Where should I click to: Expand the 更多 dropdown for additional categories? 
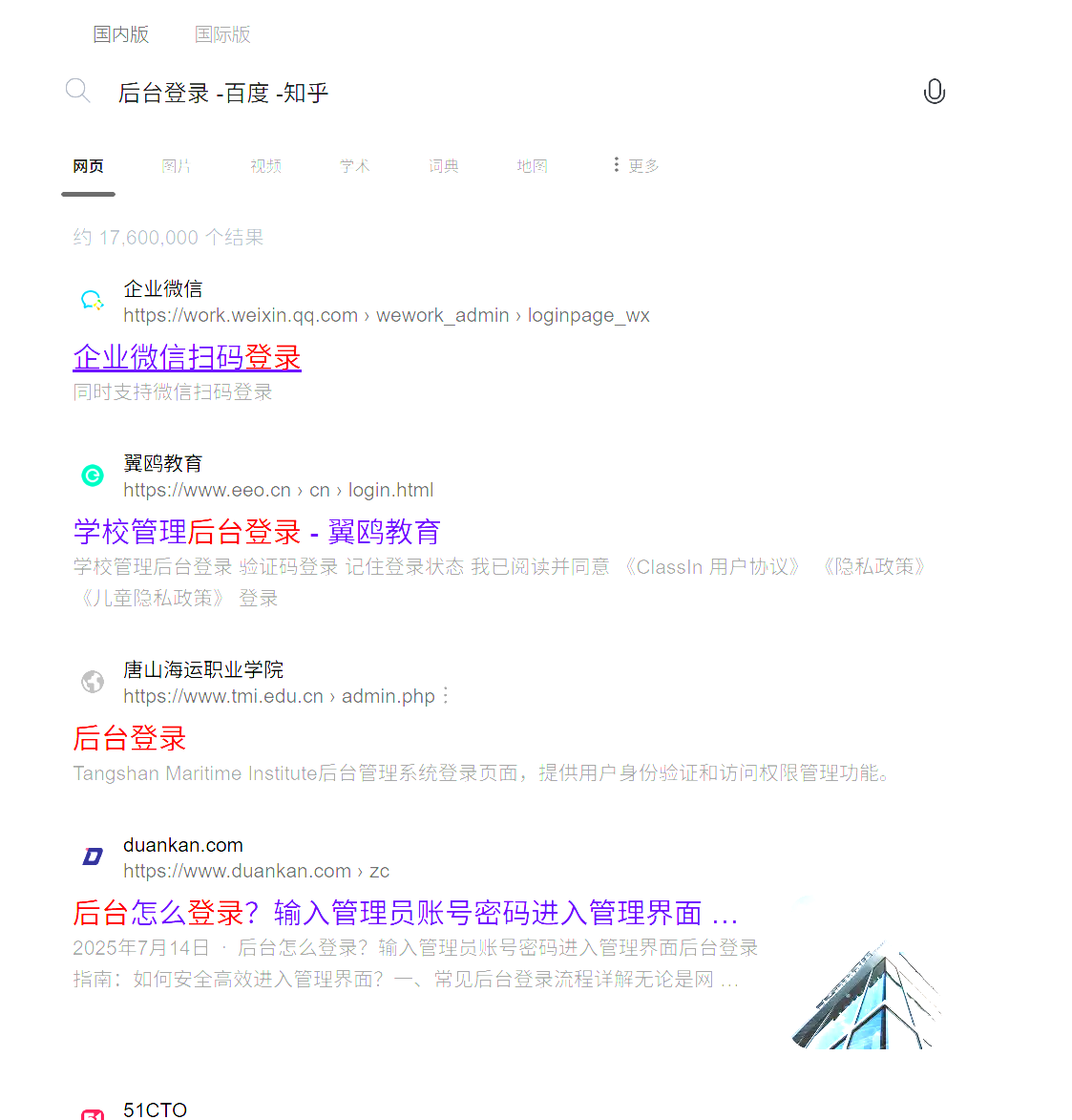(641, 165)
